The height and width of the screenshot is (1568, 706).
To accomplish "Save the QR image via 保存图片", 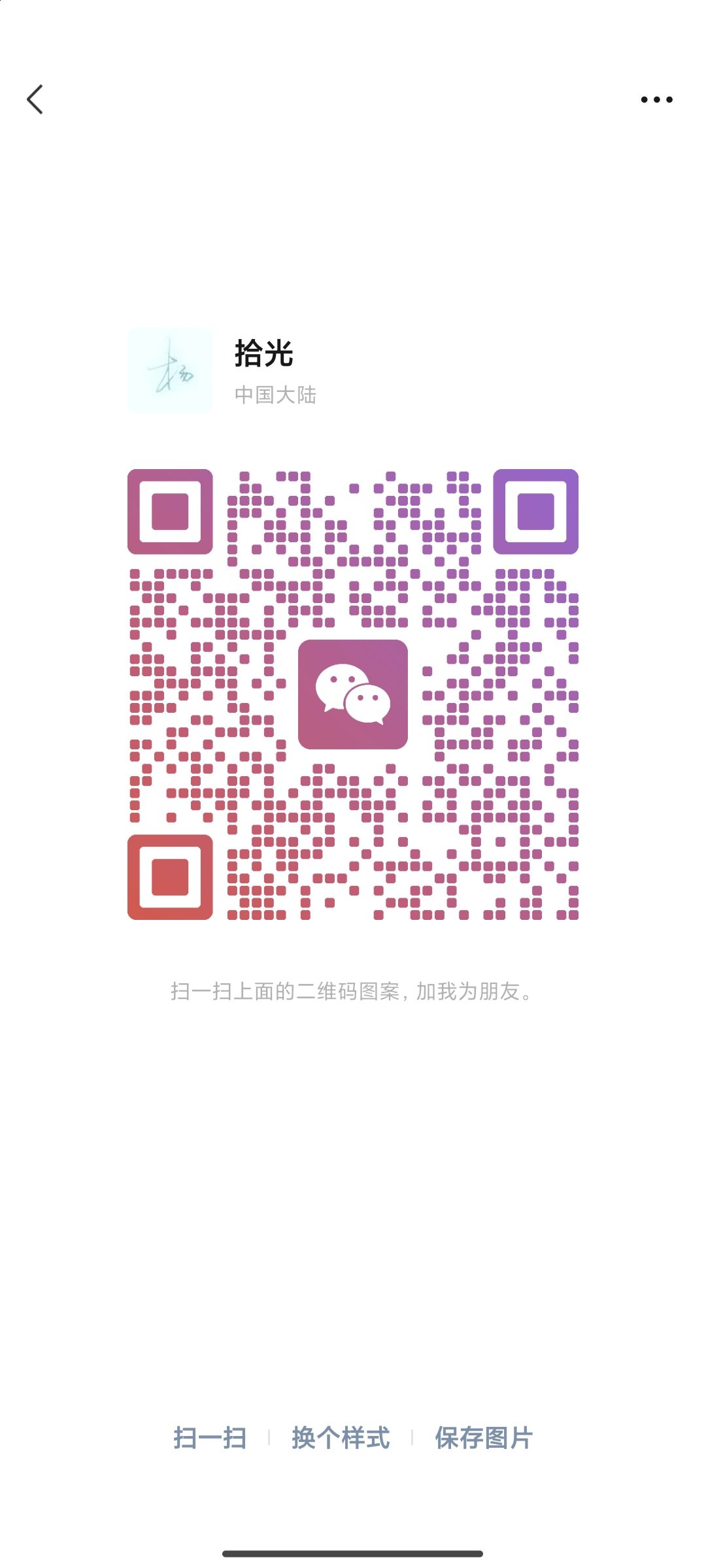I will [x=484, y=1438].
